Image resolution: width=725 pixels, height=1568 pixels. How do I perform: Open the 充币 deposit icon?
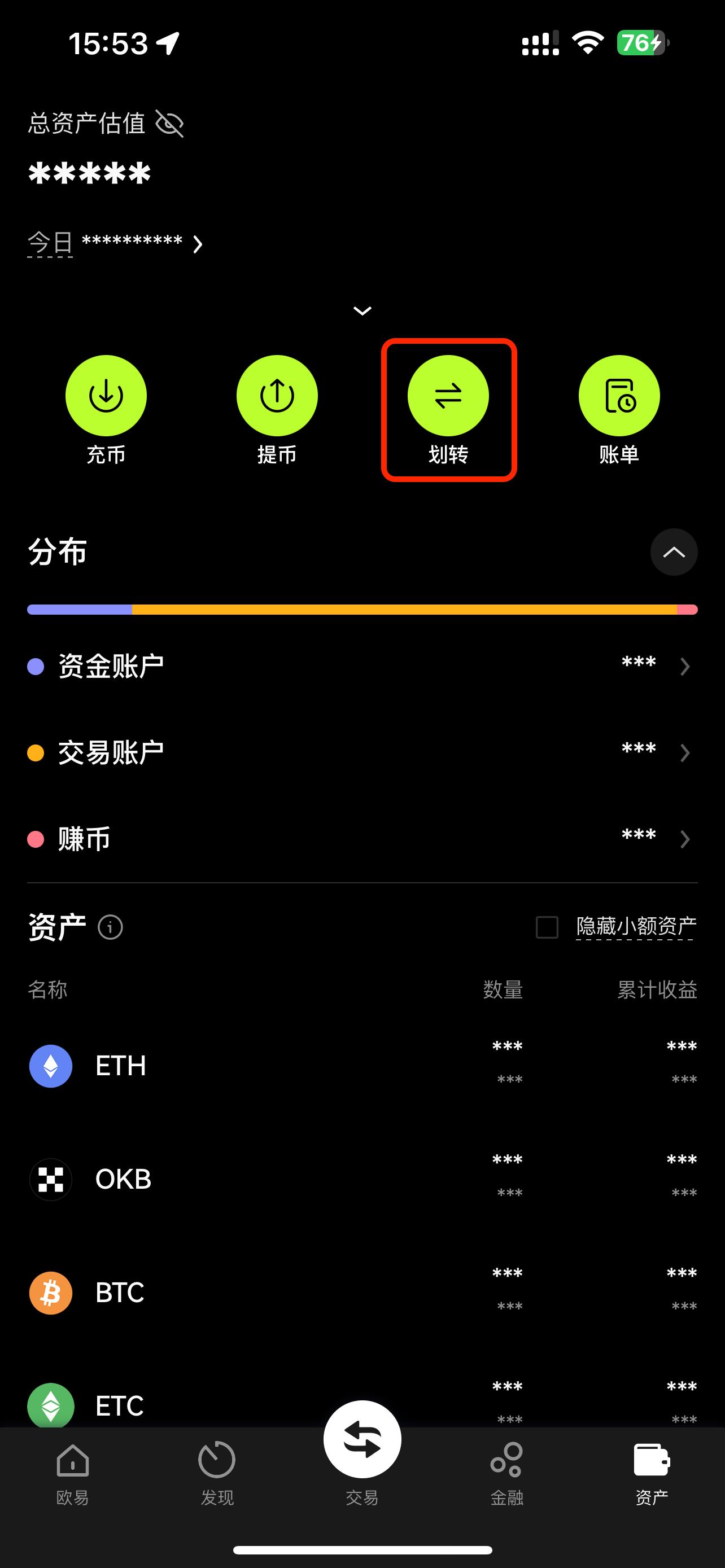106,395
